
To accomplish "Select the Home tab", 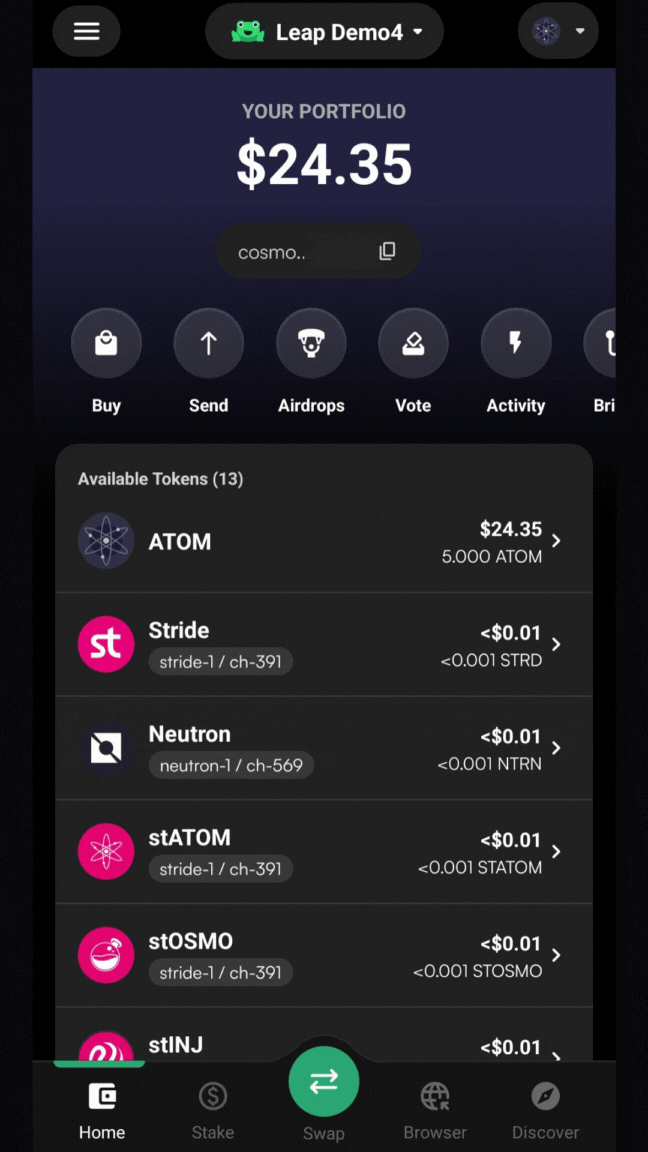I will (x=102, y=1109).
